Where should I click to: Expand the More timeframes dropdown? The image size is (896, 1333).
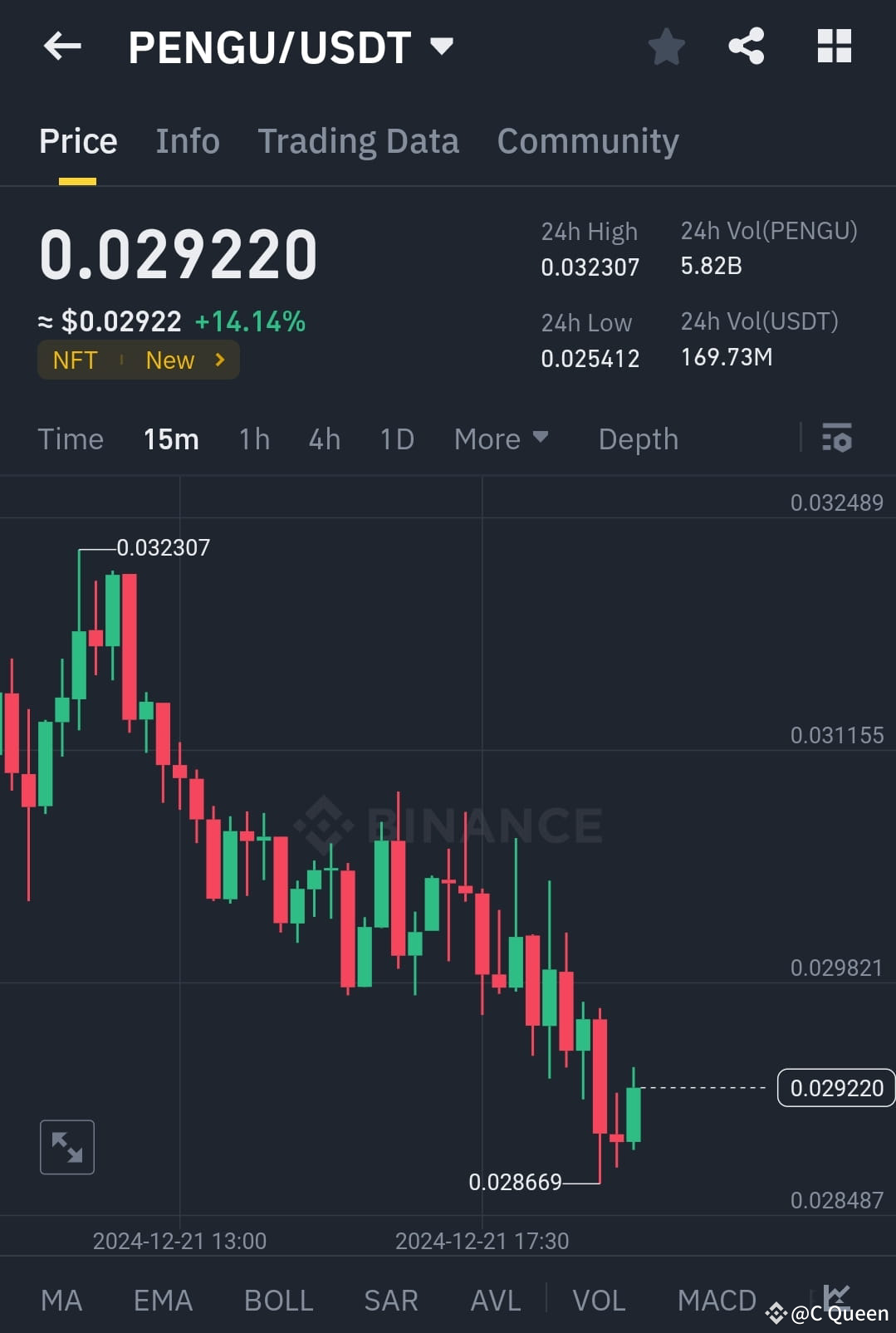coord(502,438)
